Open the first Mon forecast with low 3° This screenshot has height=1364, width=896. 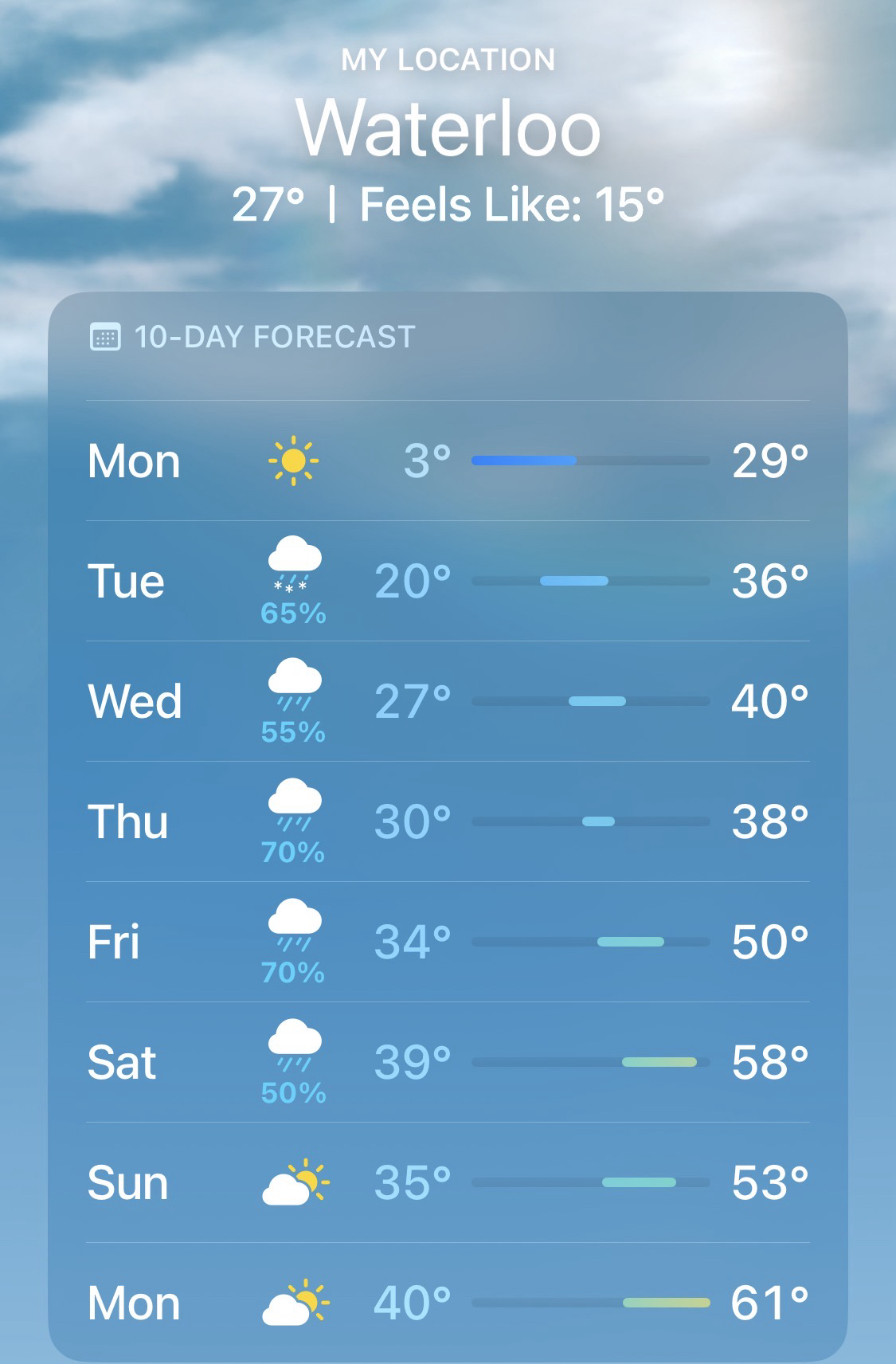448,461
